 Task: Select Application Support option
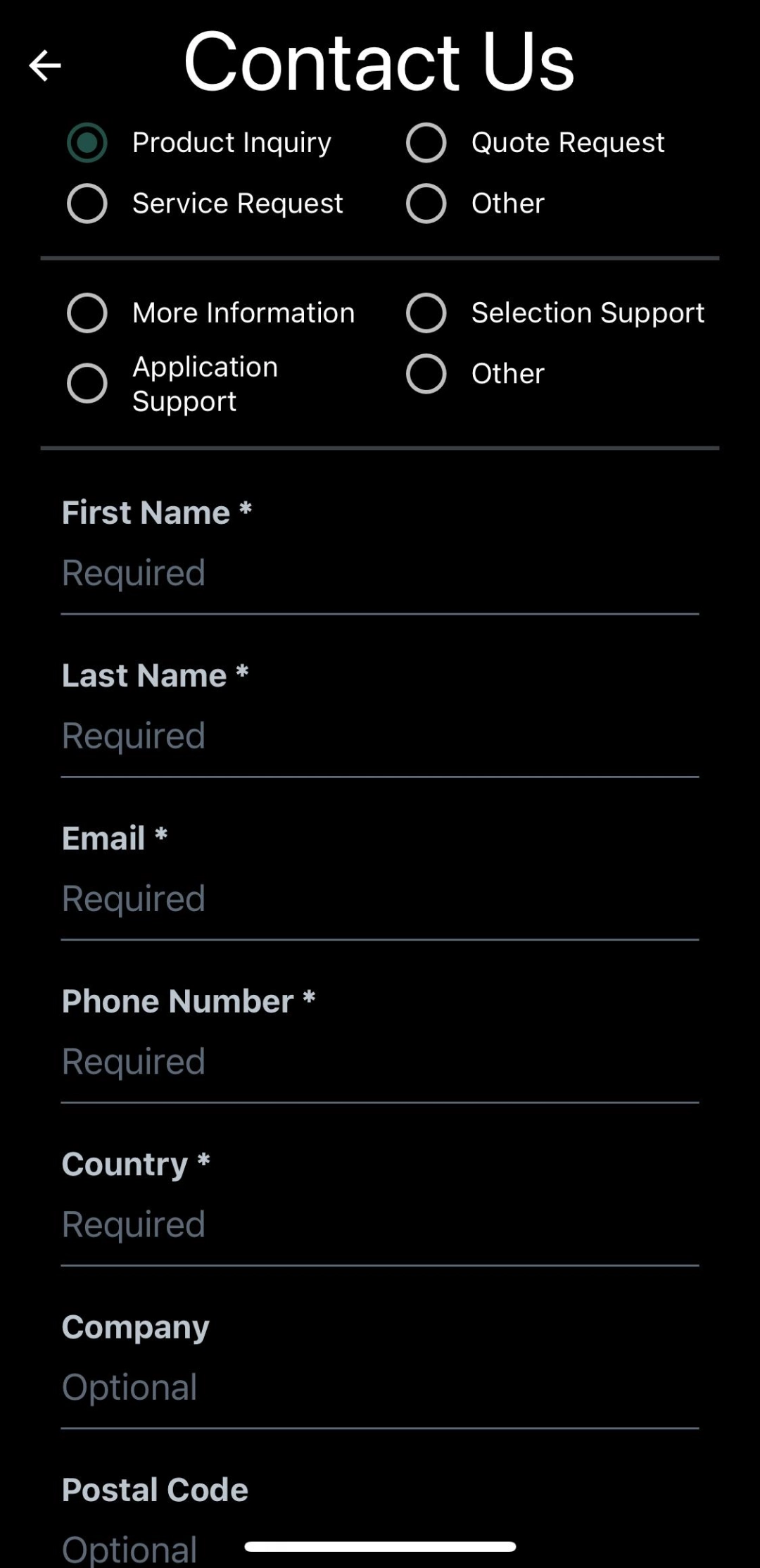pyautogui.click(x=87, y=384)
